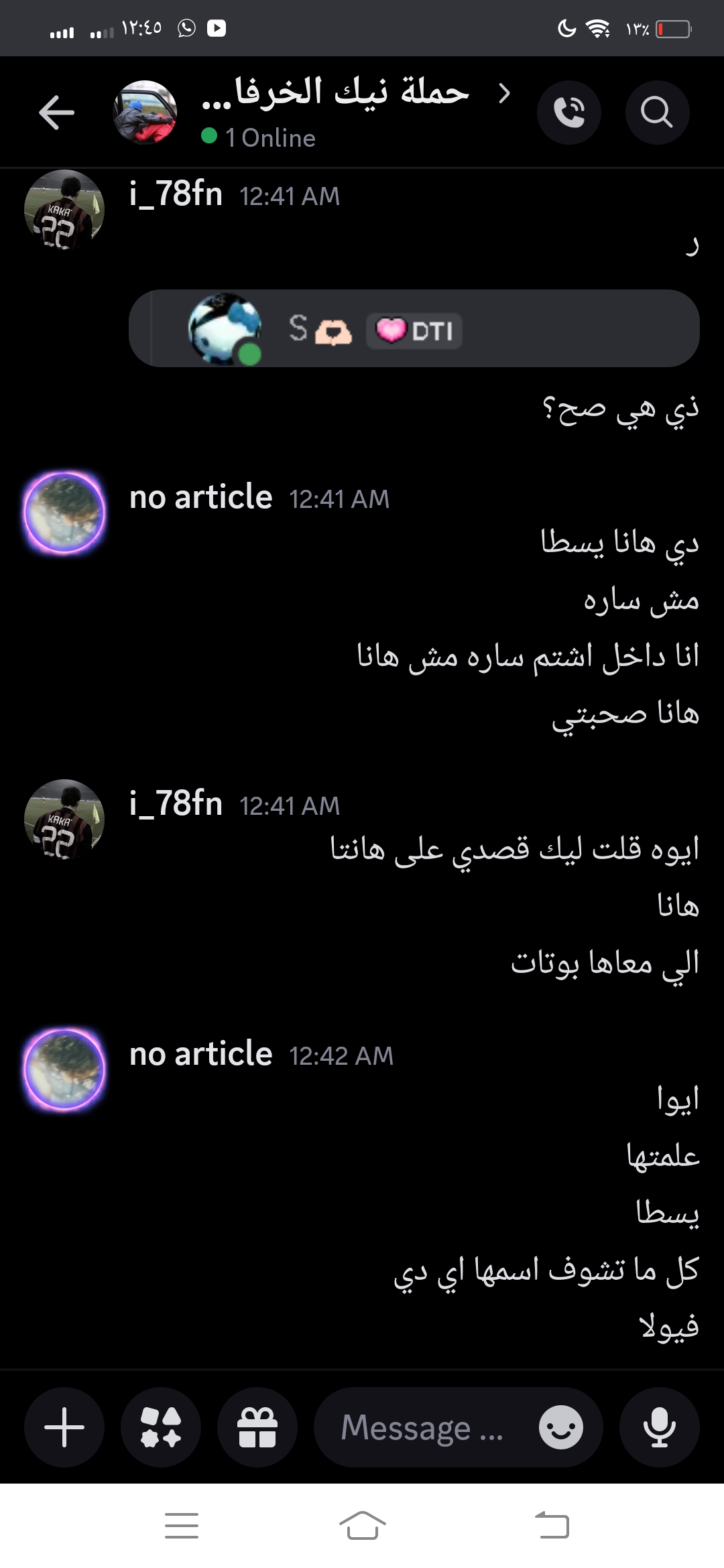Tap the plus attachment button
Viewport: 724px width, 1568px height.
click(64, 1427)
